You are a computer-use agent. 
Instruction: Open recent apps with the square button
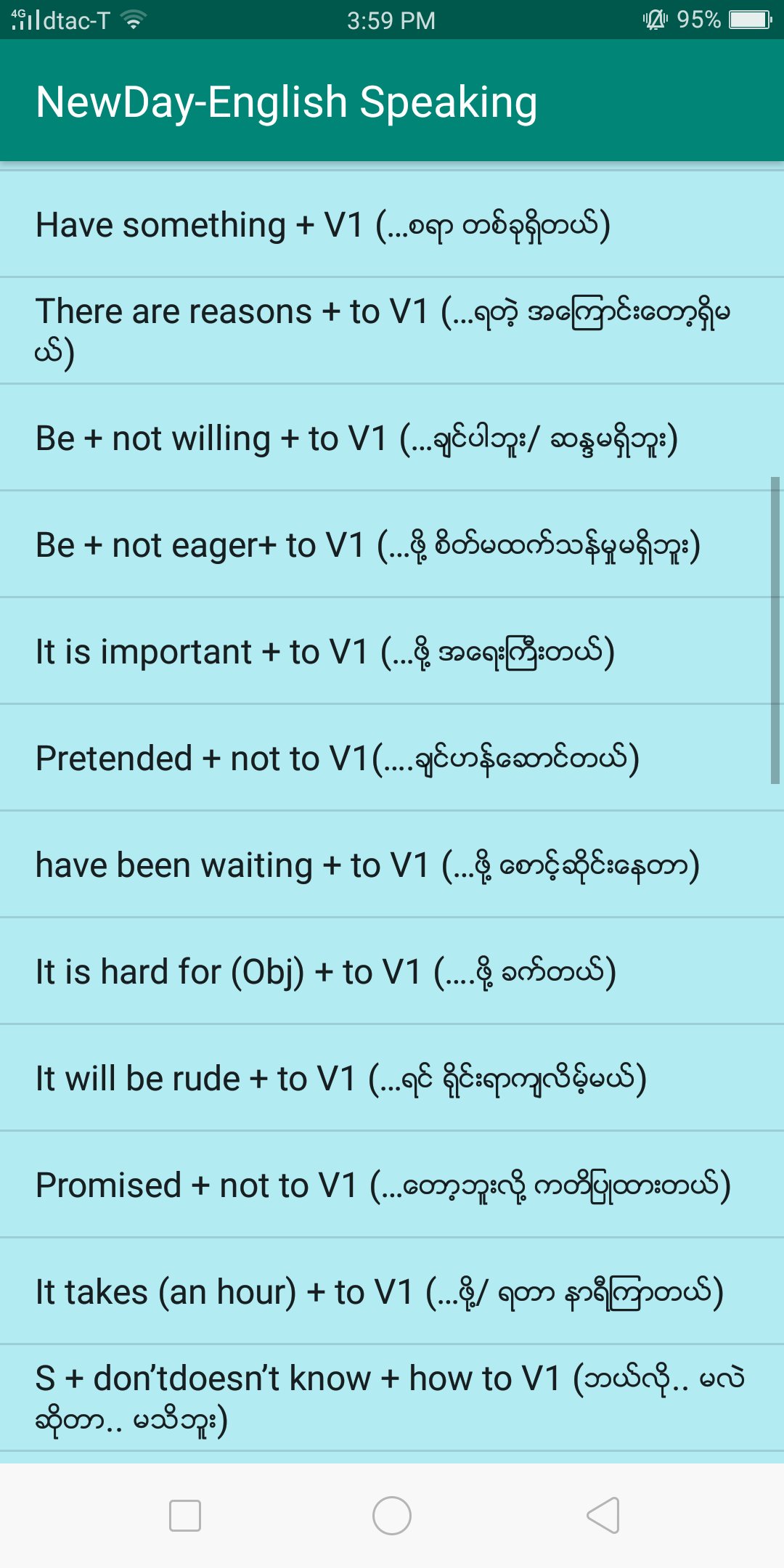pos(184,1516)
